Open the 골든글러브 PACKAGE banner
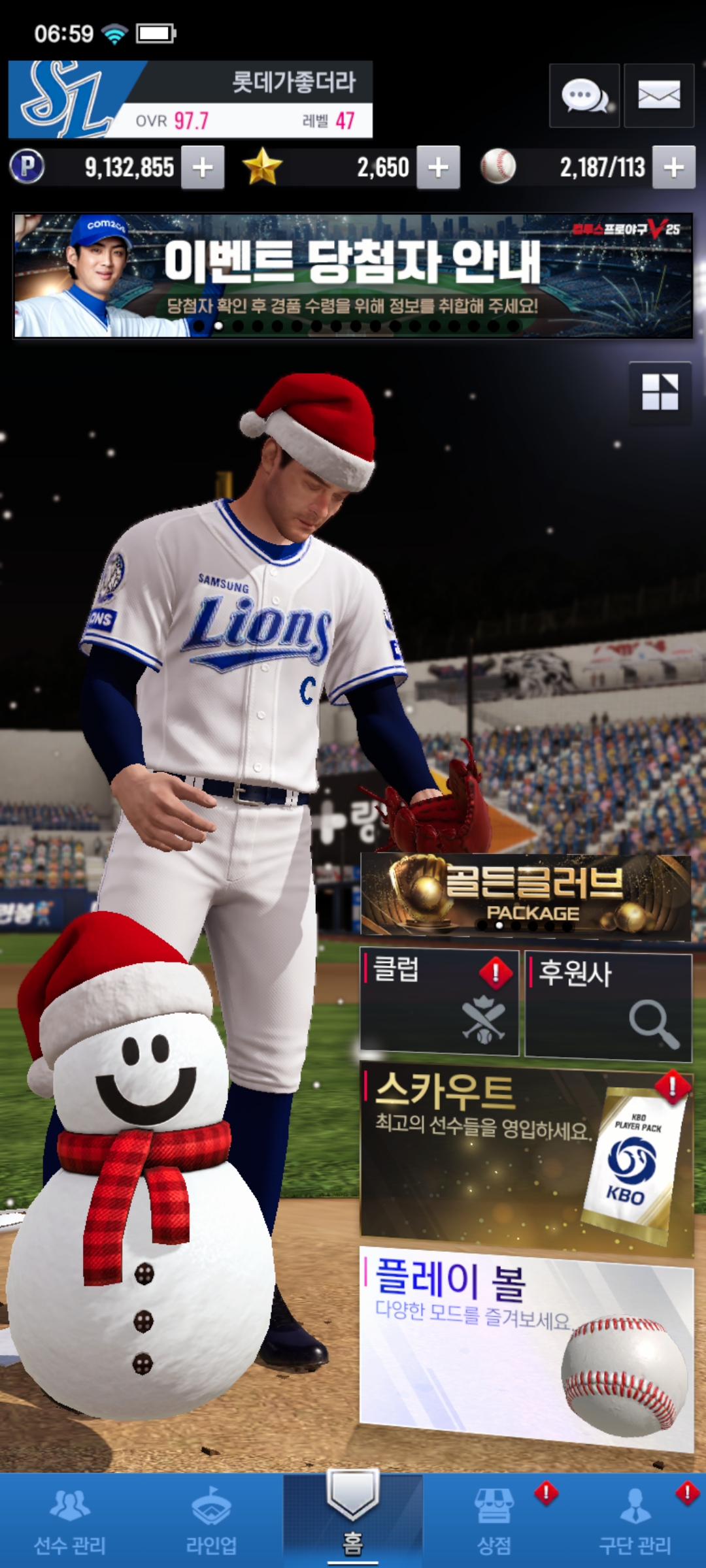 click(526, 895)
